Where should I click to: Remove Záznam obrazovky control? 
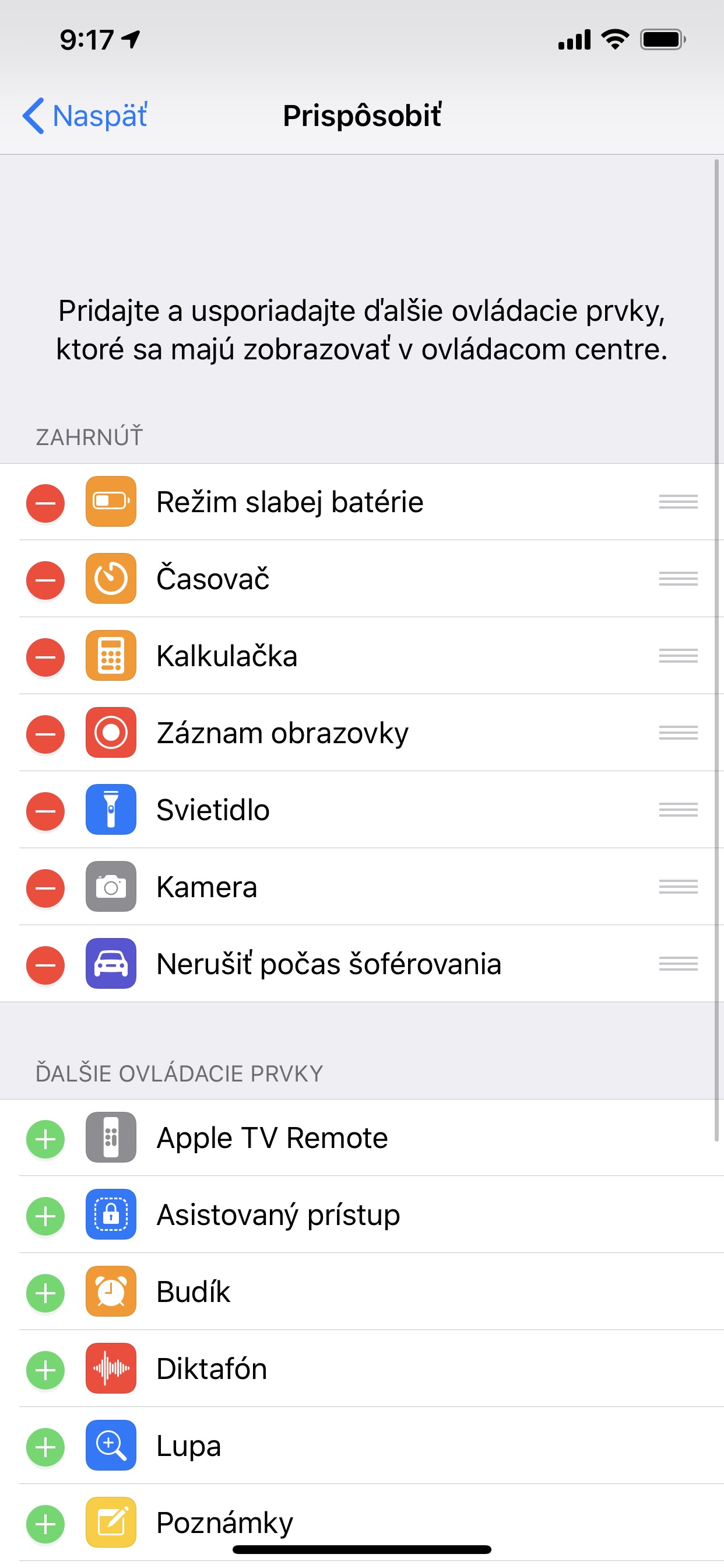pyautogui.click(x=45, y=733)
